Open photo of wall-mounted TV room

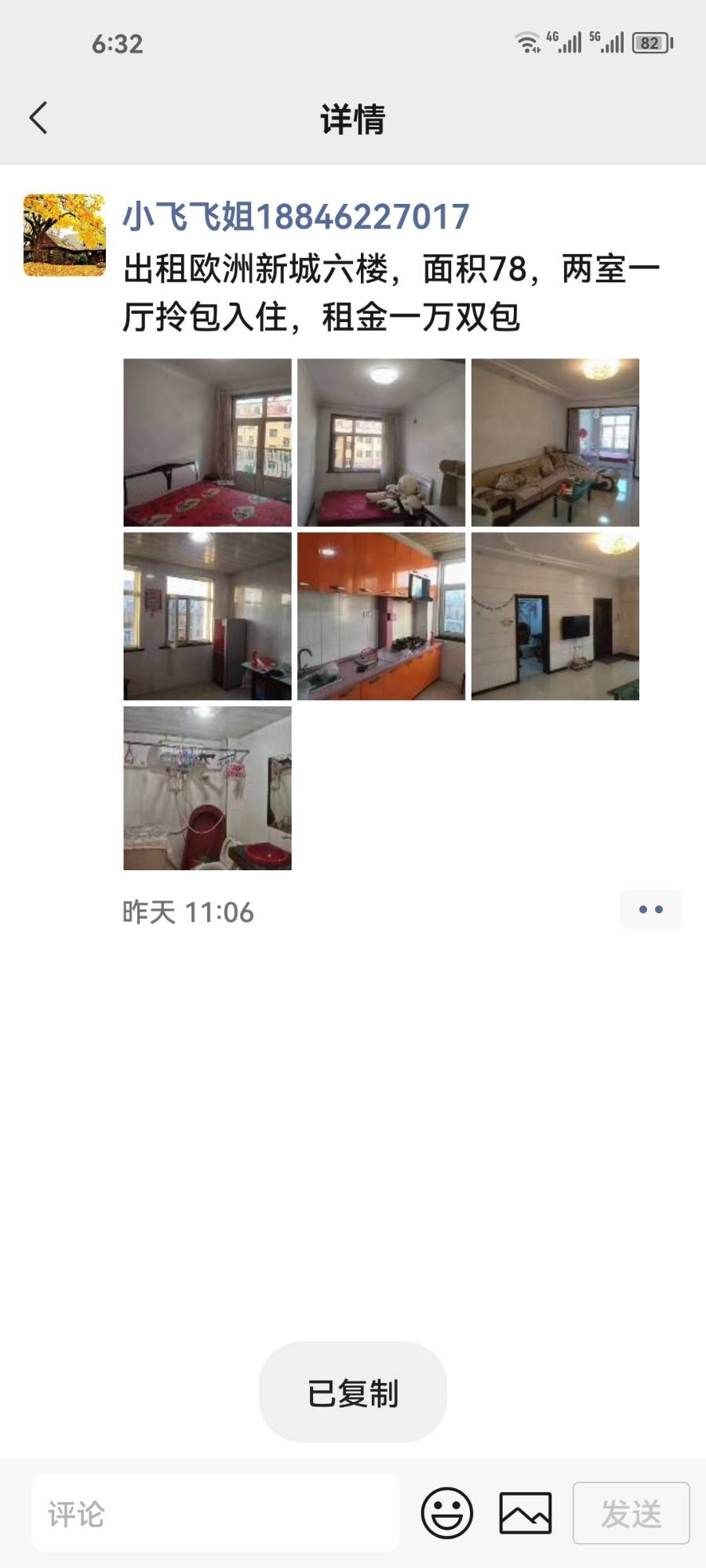(555, 616)
